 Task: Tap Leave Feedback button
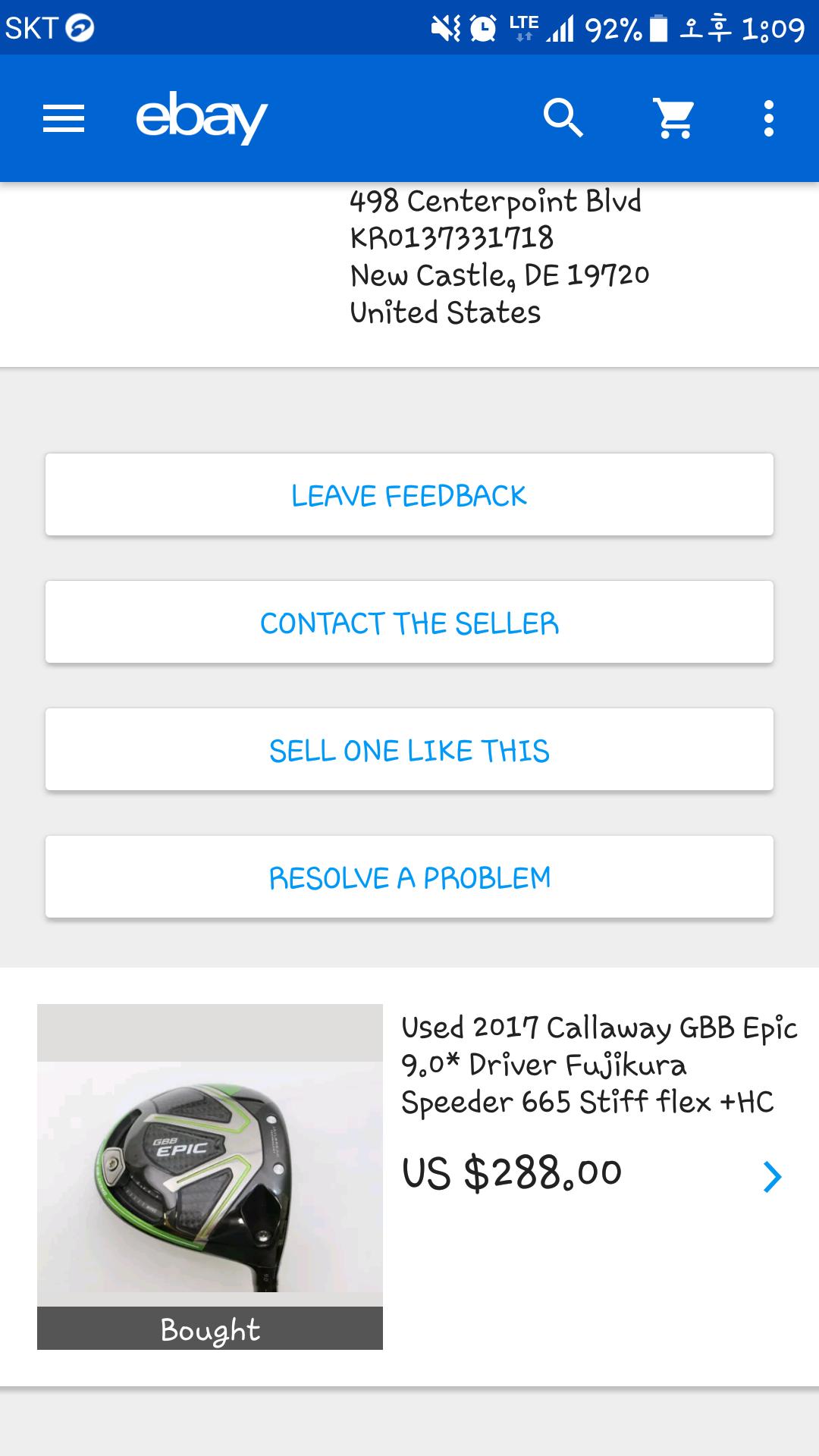409,495
